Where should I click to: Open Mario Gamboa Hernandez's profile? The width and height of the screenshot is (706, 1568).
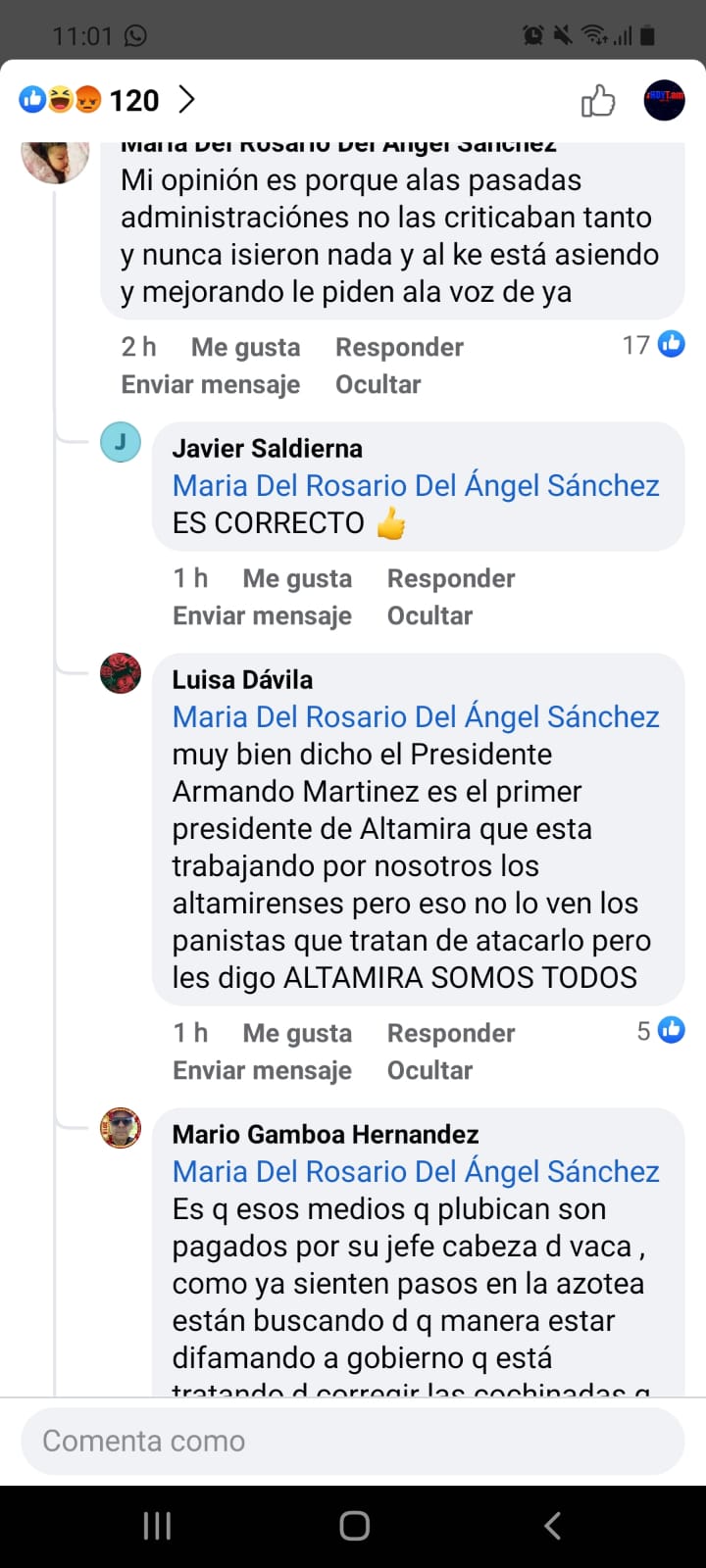click(325, 1135)
